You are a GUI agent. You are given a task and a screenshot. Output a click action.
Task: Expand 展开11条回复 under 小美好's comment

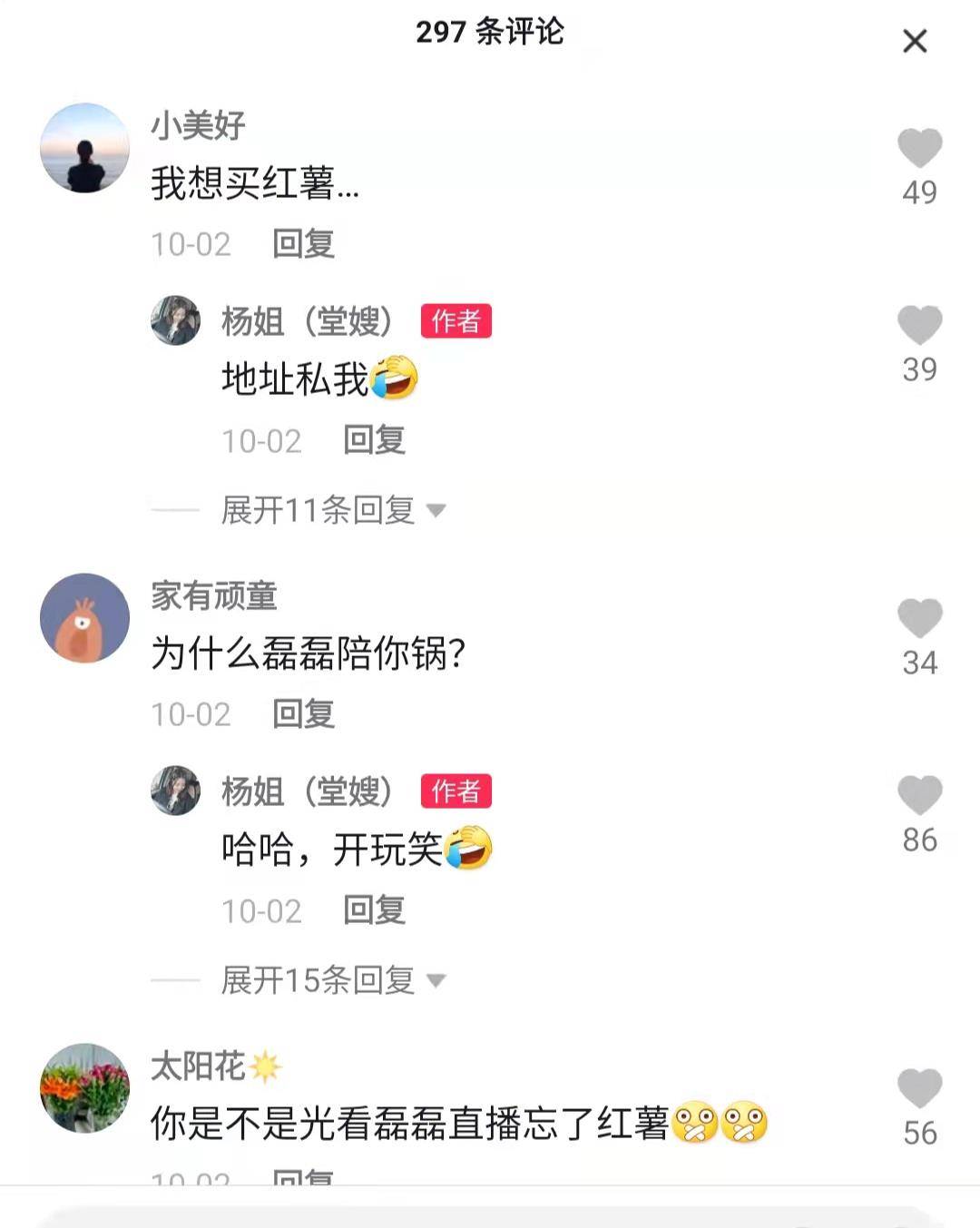click(332, 510)
